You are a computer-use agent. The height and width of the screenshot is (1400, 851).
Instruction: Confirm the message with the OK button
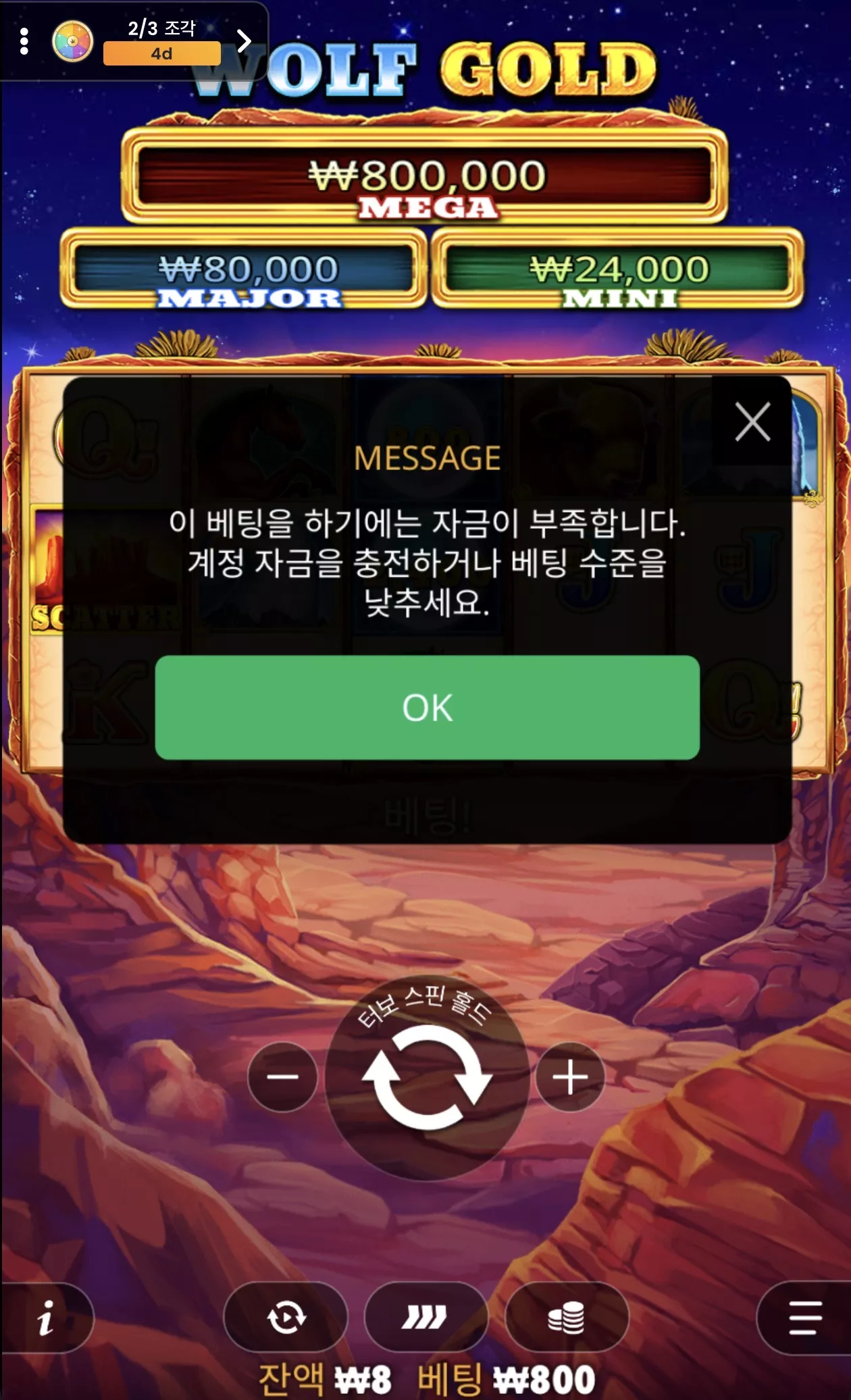pos(427,707)
